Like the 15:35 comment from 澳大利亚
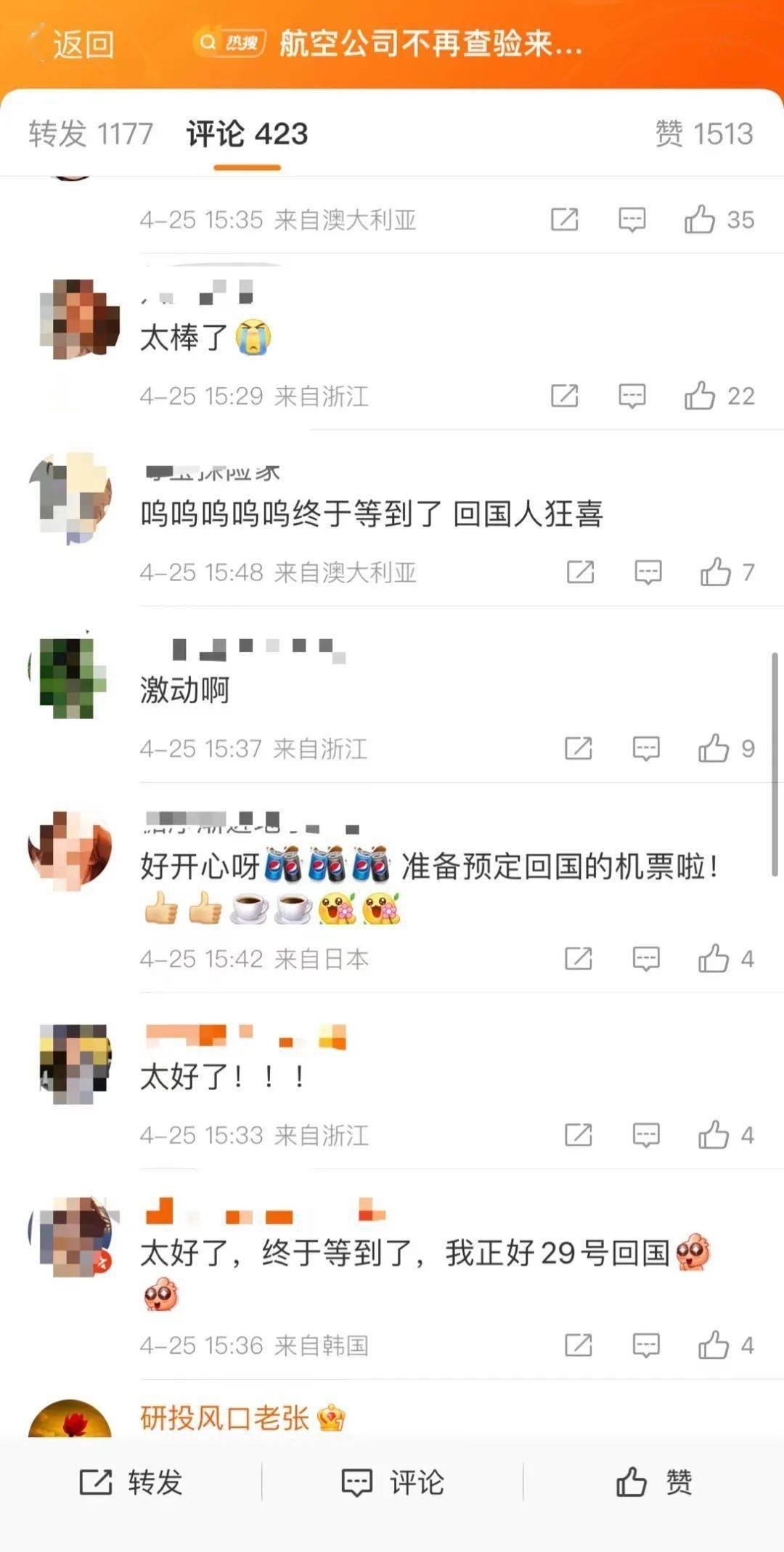The image size is (784, 1552). point(700,219)
